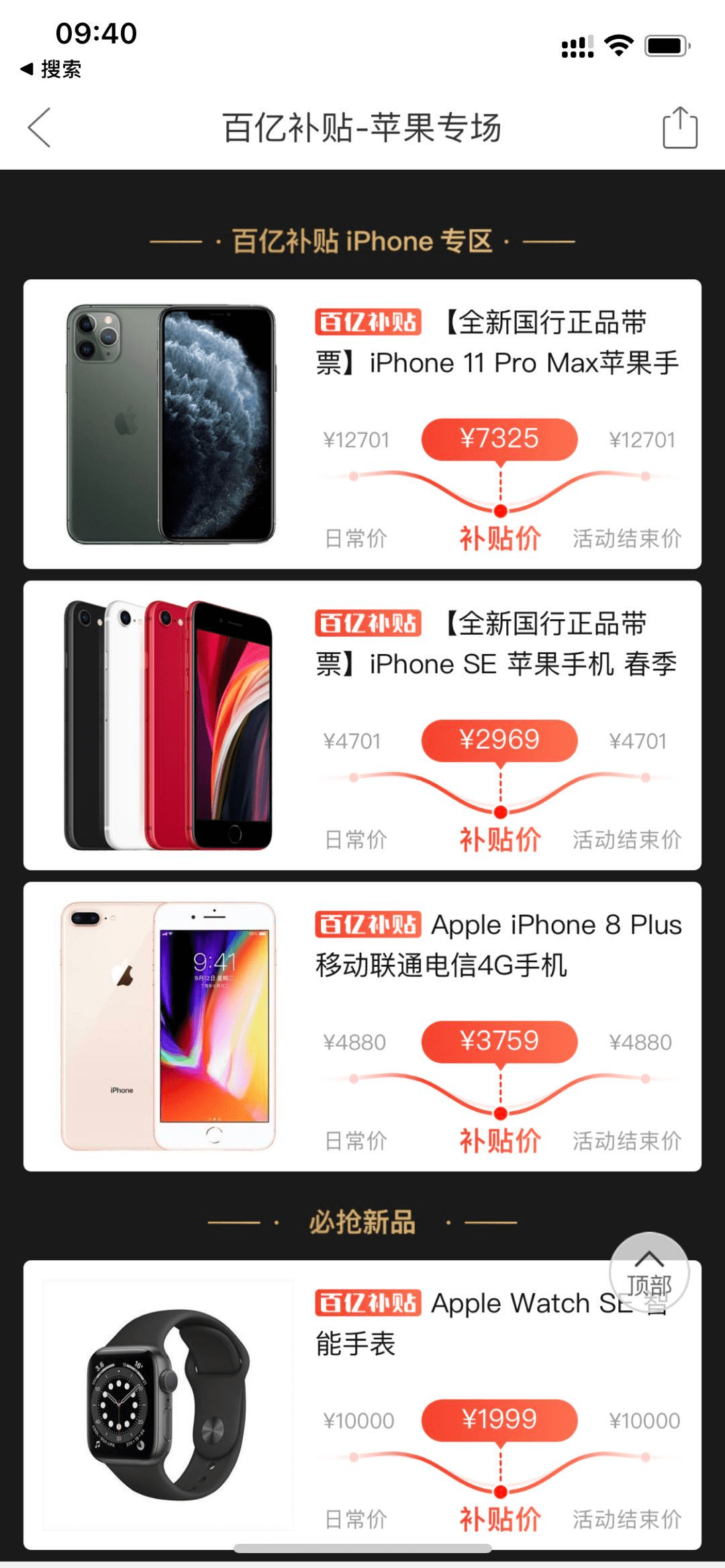
Task: Open the share icon at top right
Action: pyautogui.click(x=679, y=126)
